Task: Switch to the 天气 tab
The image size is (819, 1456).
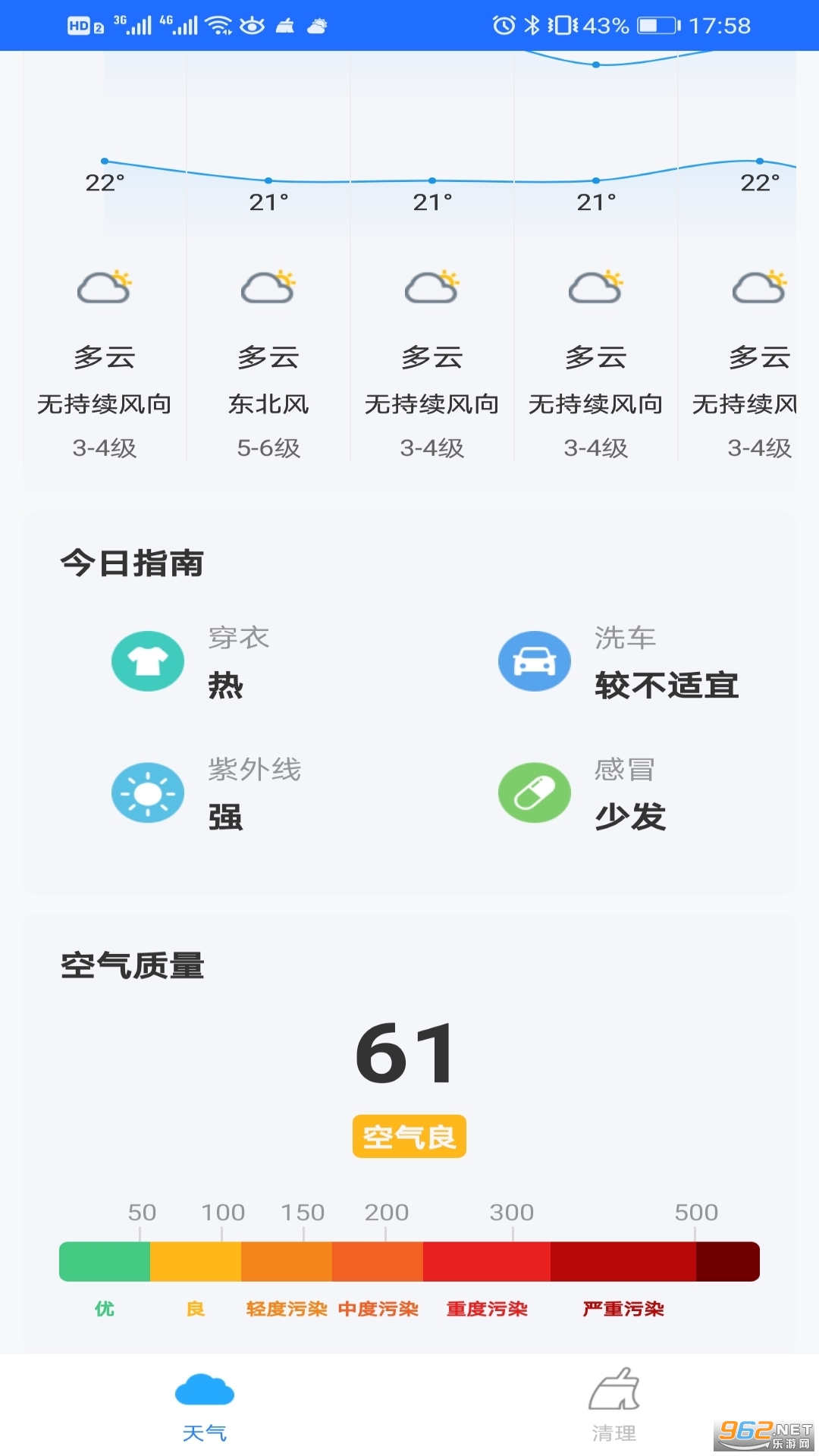Action: pyautogui.click(x=205, y=1406)
